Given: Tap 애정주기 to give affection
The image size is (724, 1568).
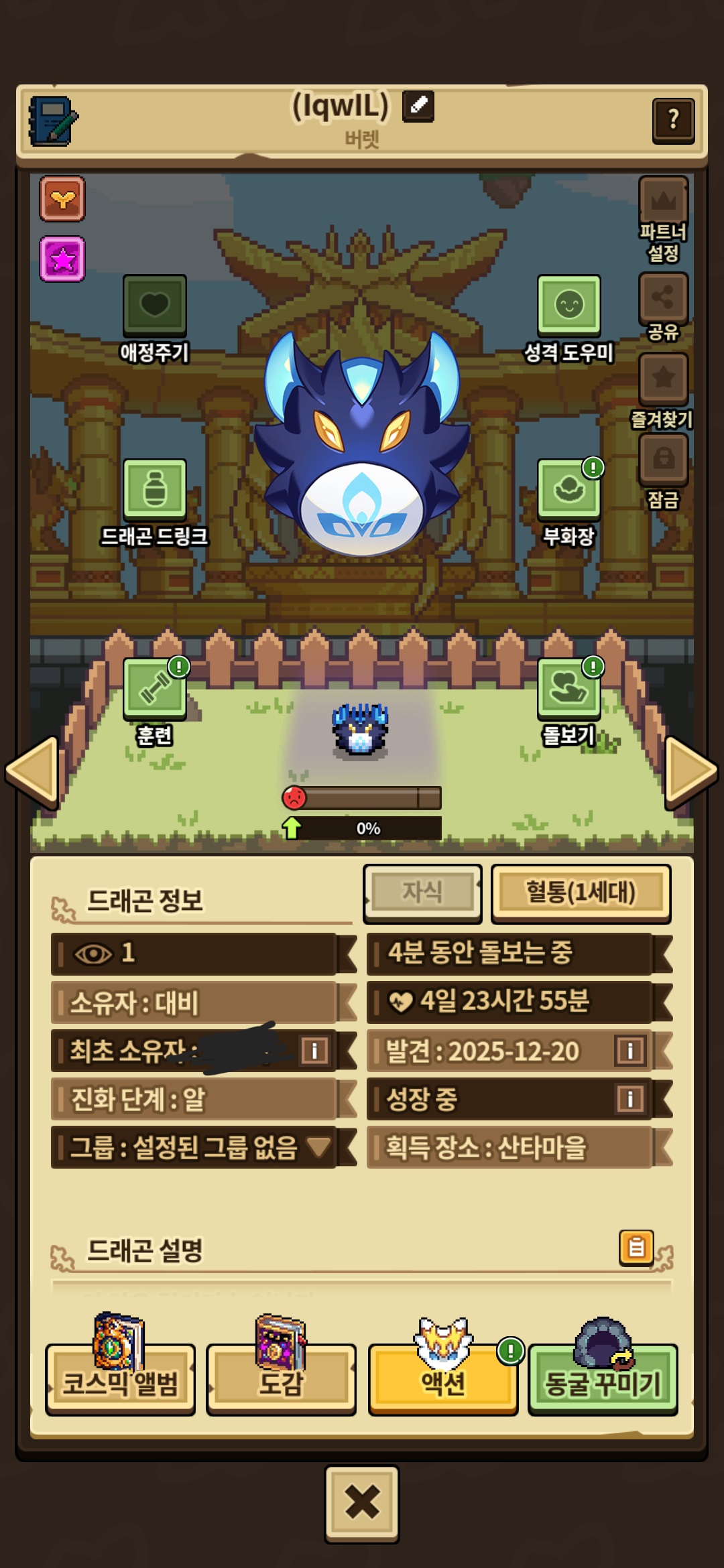Looking at the screenshot, I should click(154, 306).
